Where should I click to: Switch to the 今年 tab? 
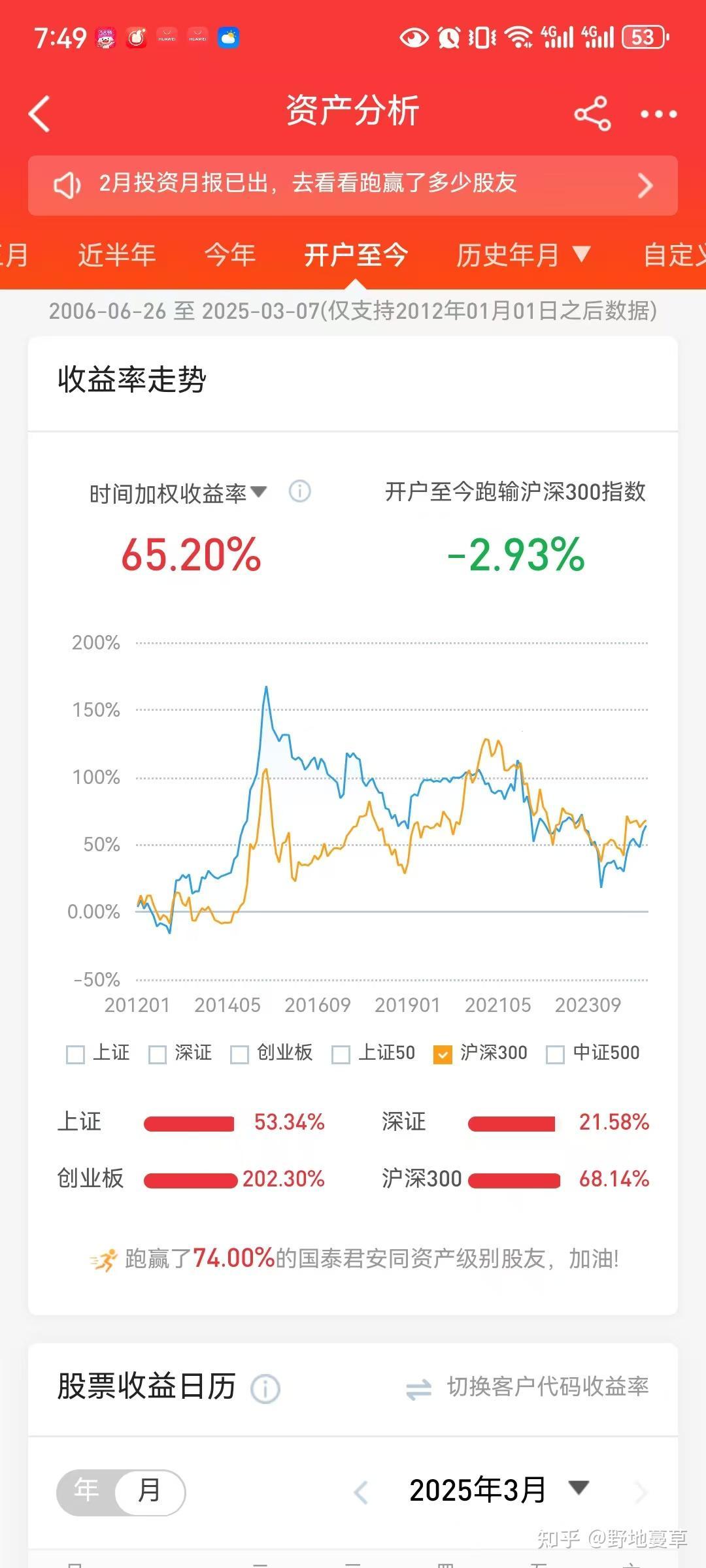click(x=228, y=255)
